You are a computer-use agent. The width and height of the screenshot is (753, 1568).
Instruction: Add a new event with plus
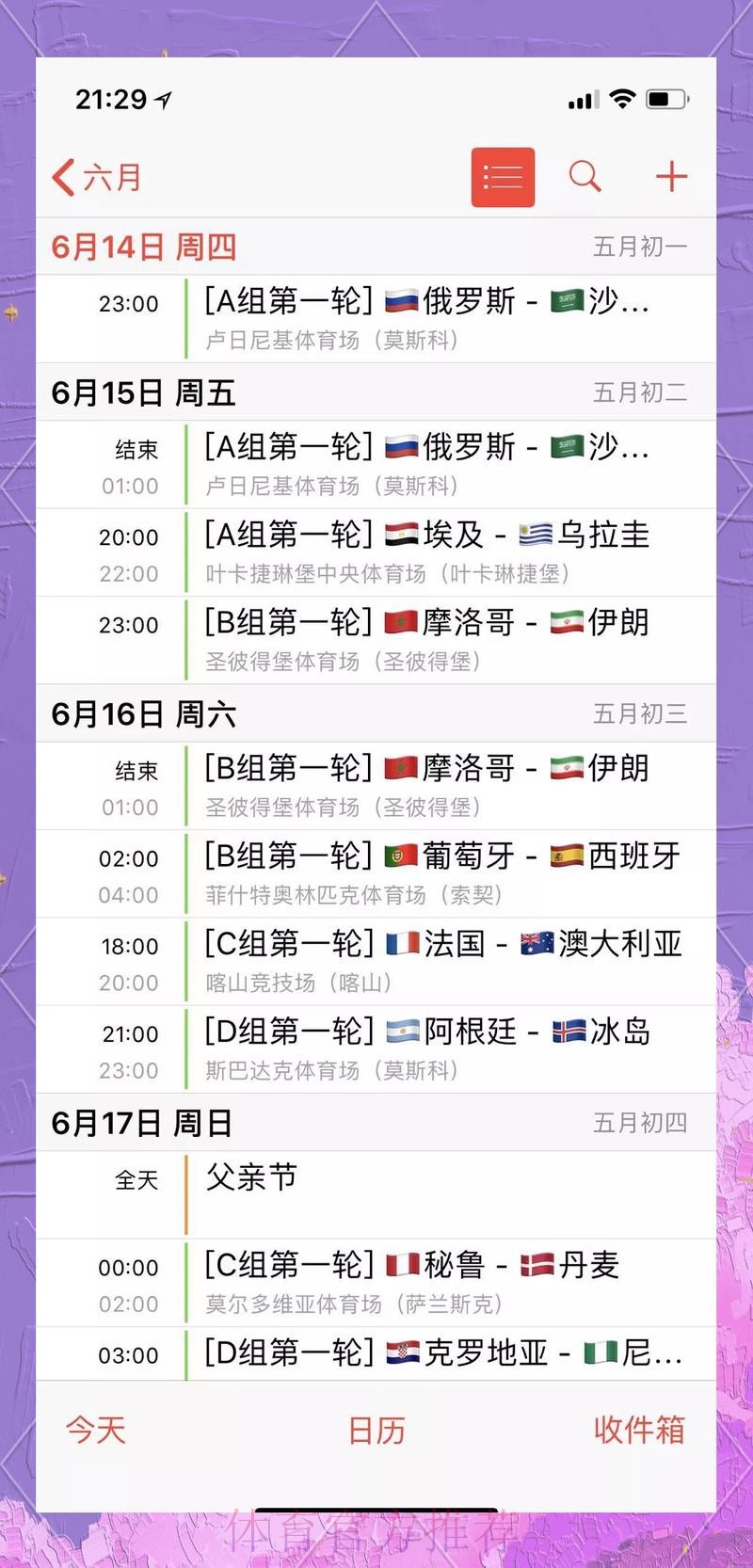[x=671, y=177]
